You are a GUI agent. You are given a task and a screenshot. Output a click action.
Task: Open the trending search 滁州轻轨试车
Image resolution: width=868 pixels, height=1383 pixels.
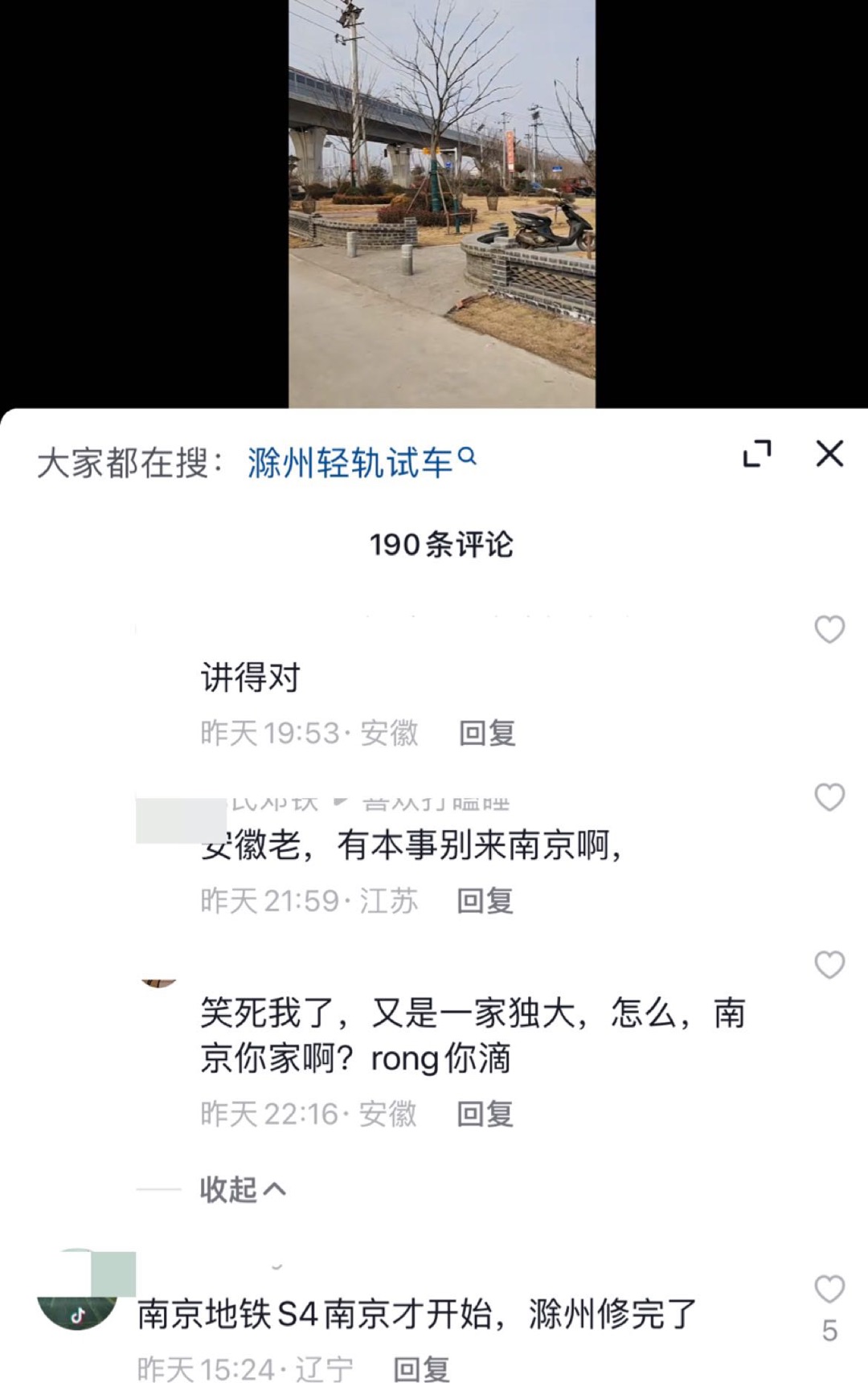(360, 464)
